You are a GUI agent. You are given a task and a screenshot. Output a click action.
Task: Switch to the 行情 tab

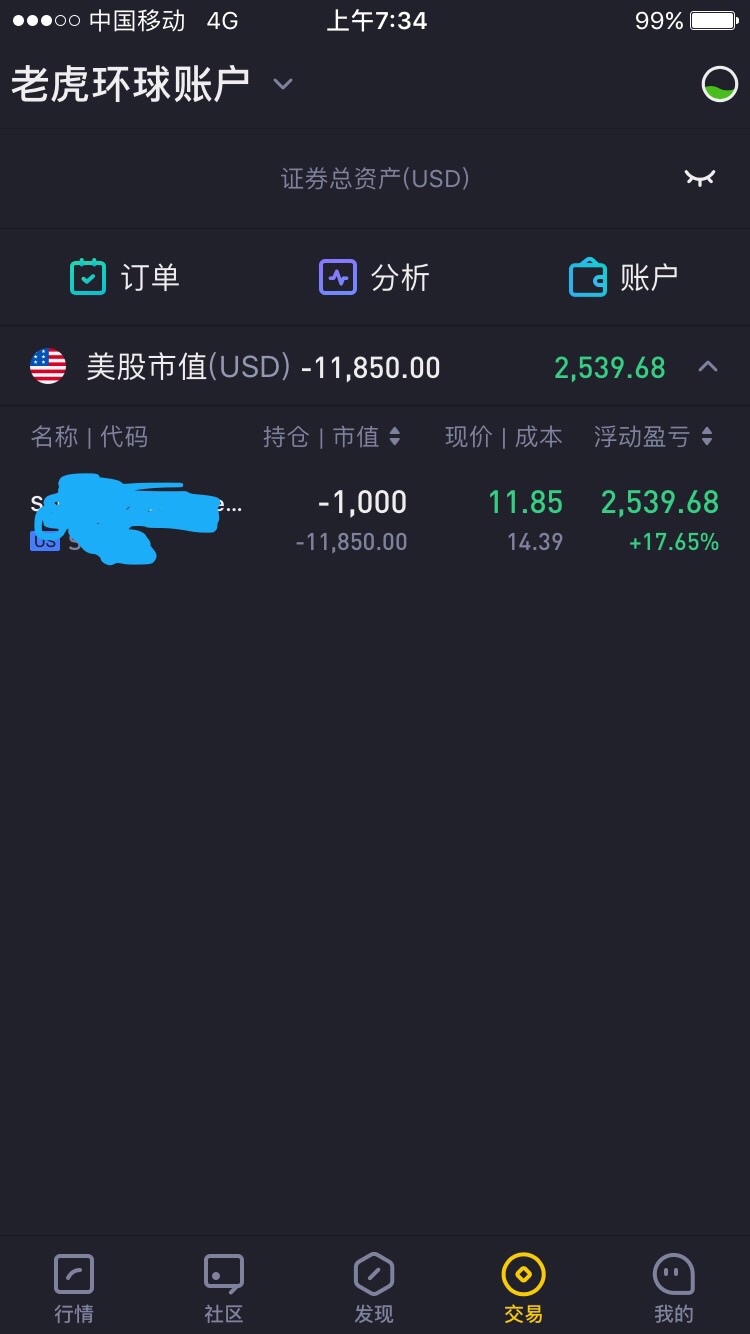point(74,1288)
